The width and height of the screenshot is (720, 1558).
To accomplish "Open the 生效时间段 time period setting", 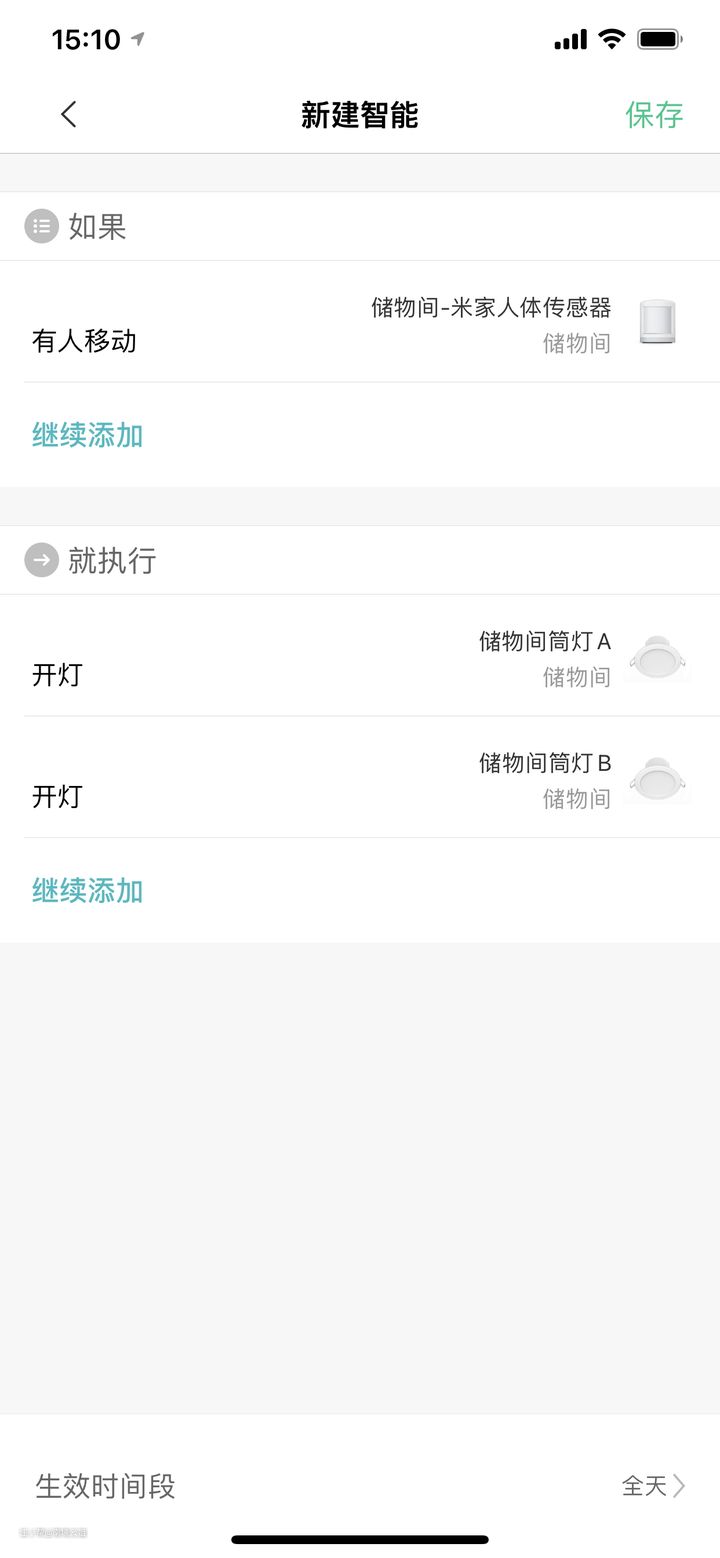I will pos(360,1485).
